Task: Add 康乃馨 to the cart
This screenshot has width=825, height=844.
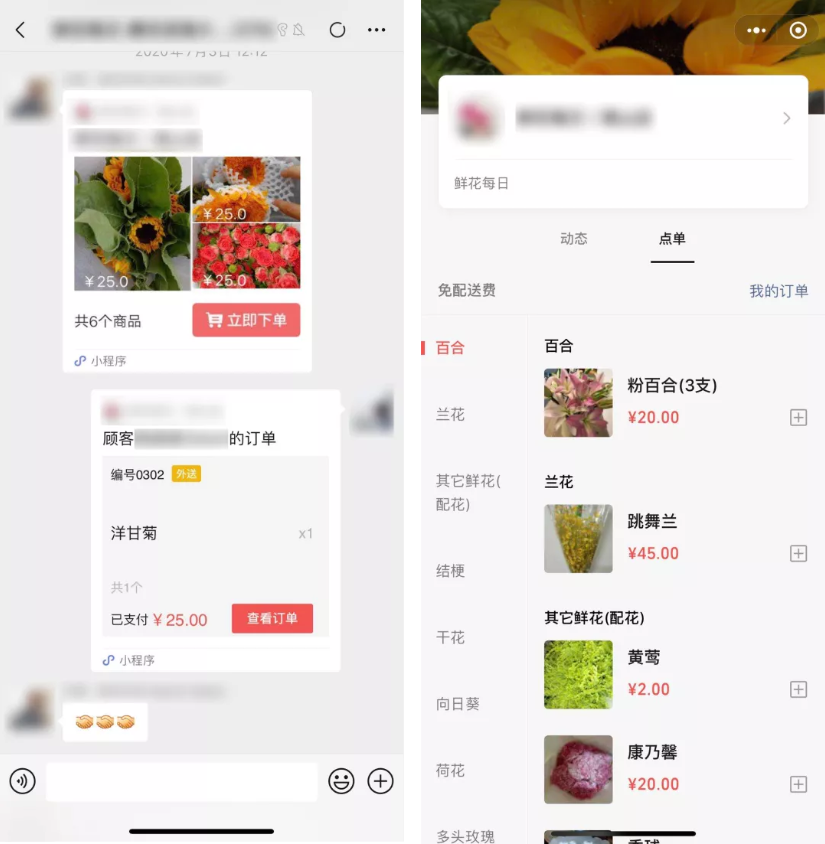Action: point(798,784)
